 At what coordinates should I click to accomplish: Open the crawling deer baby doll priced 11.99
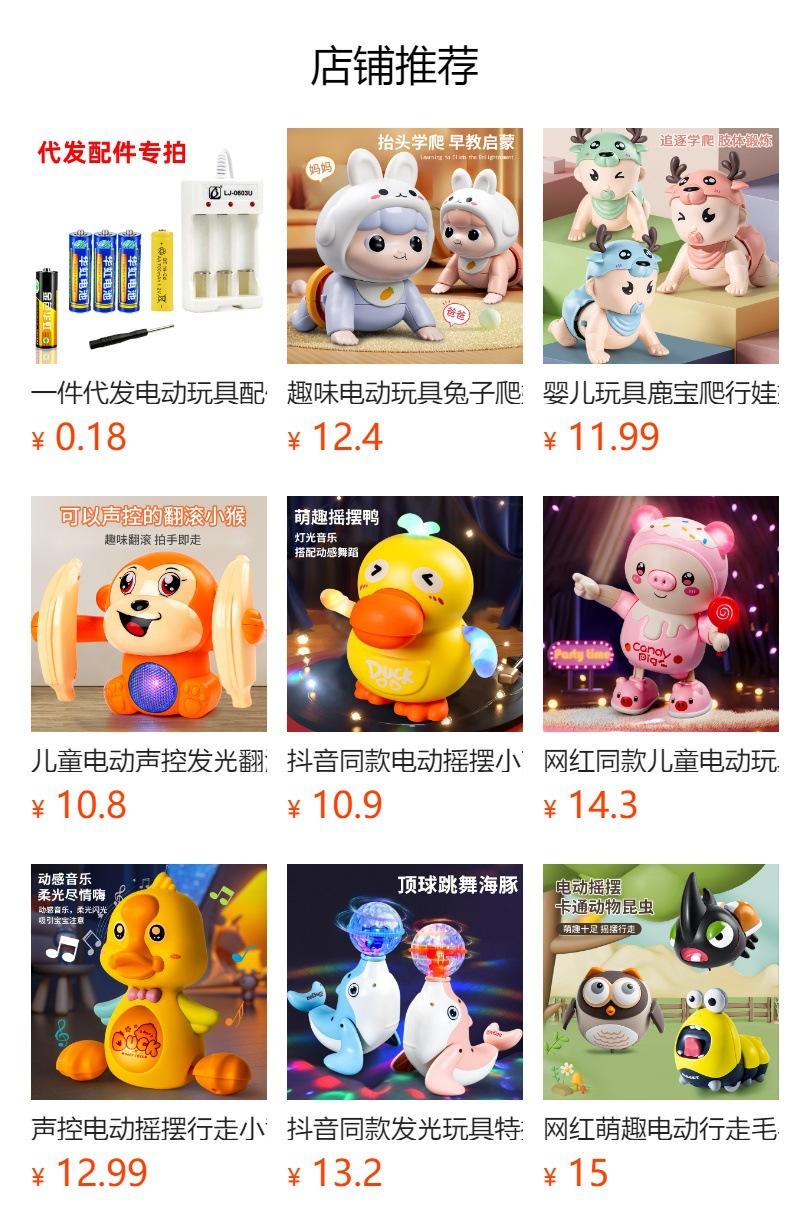[661, 246]
